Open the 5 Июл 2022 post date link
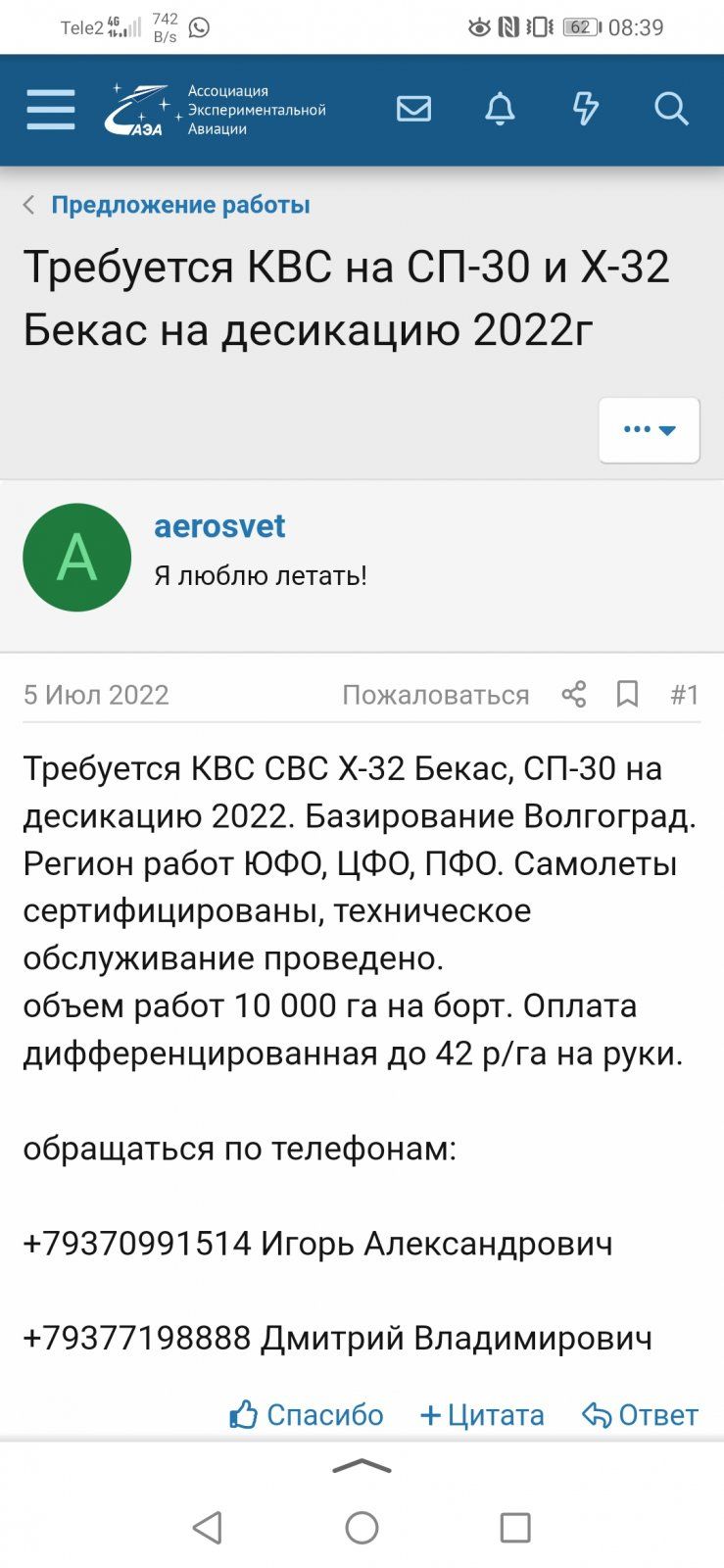724x1568 pixels. [x=96, y=695]
